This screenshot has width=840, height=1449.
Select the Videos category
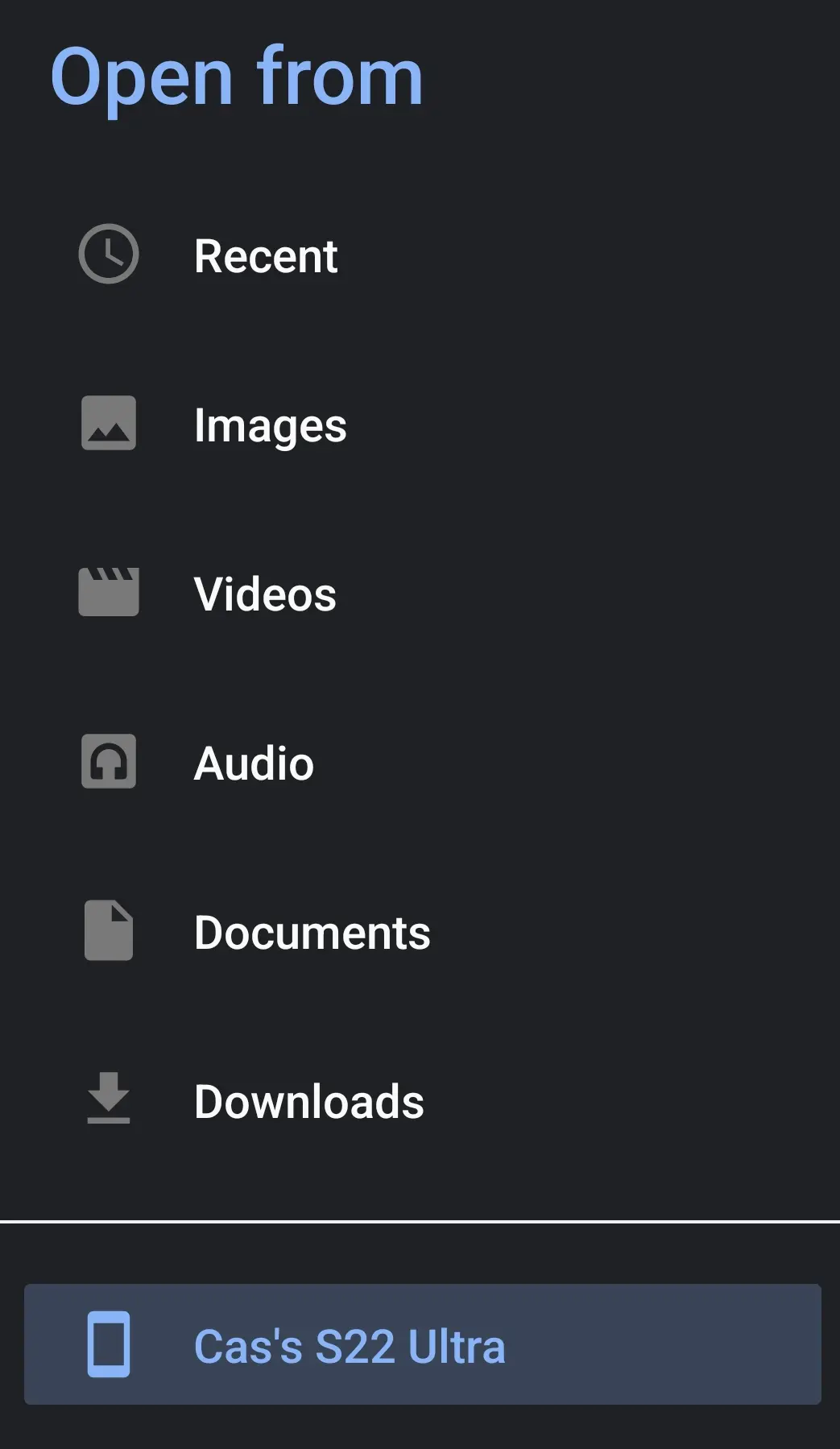point(420,593)
